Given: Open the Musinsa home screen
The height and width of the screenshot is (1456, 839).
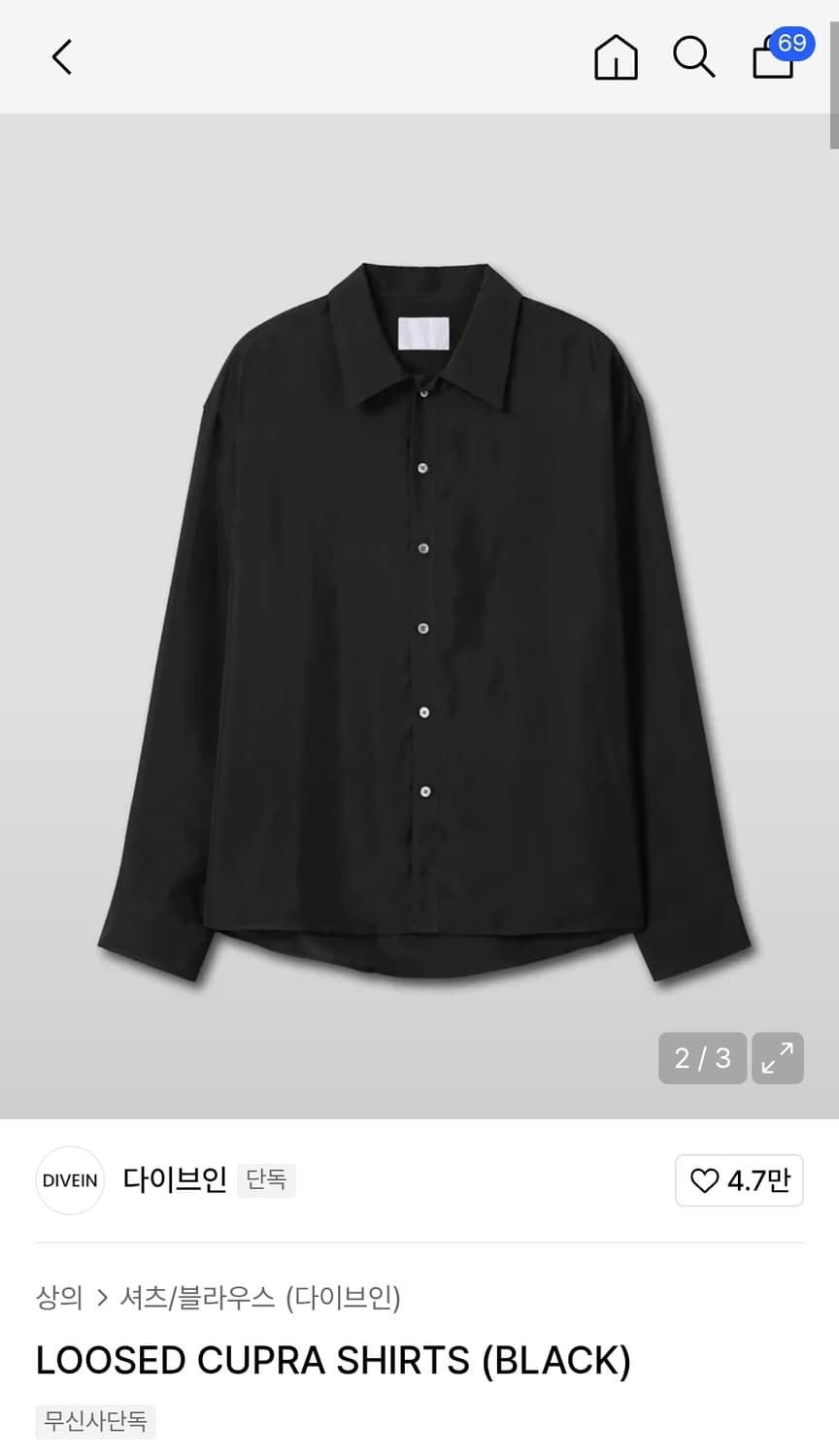Looking at the screenshot, I should tap(616, 57).
